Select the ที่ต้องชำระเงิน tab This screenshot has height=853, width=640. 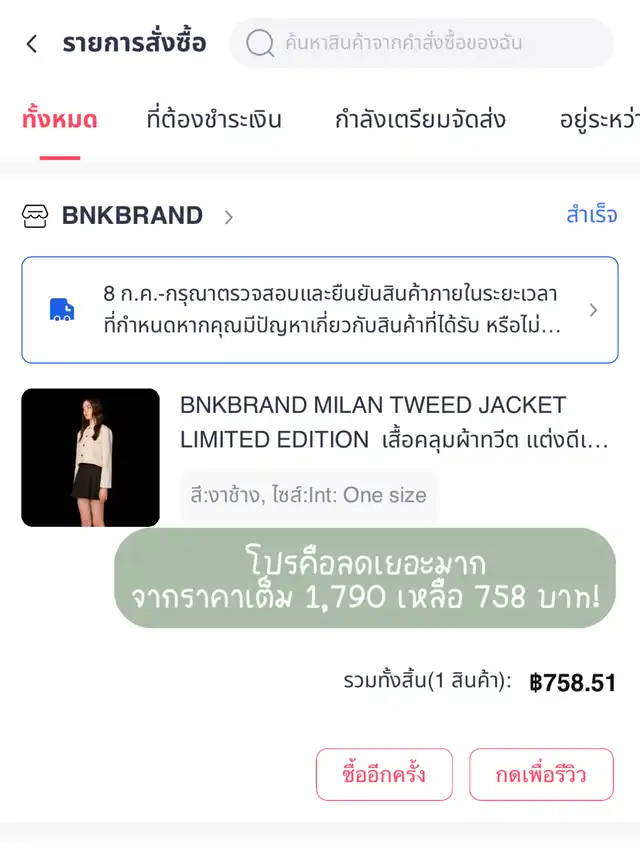coord(213,121)
